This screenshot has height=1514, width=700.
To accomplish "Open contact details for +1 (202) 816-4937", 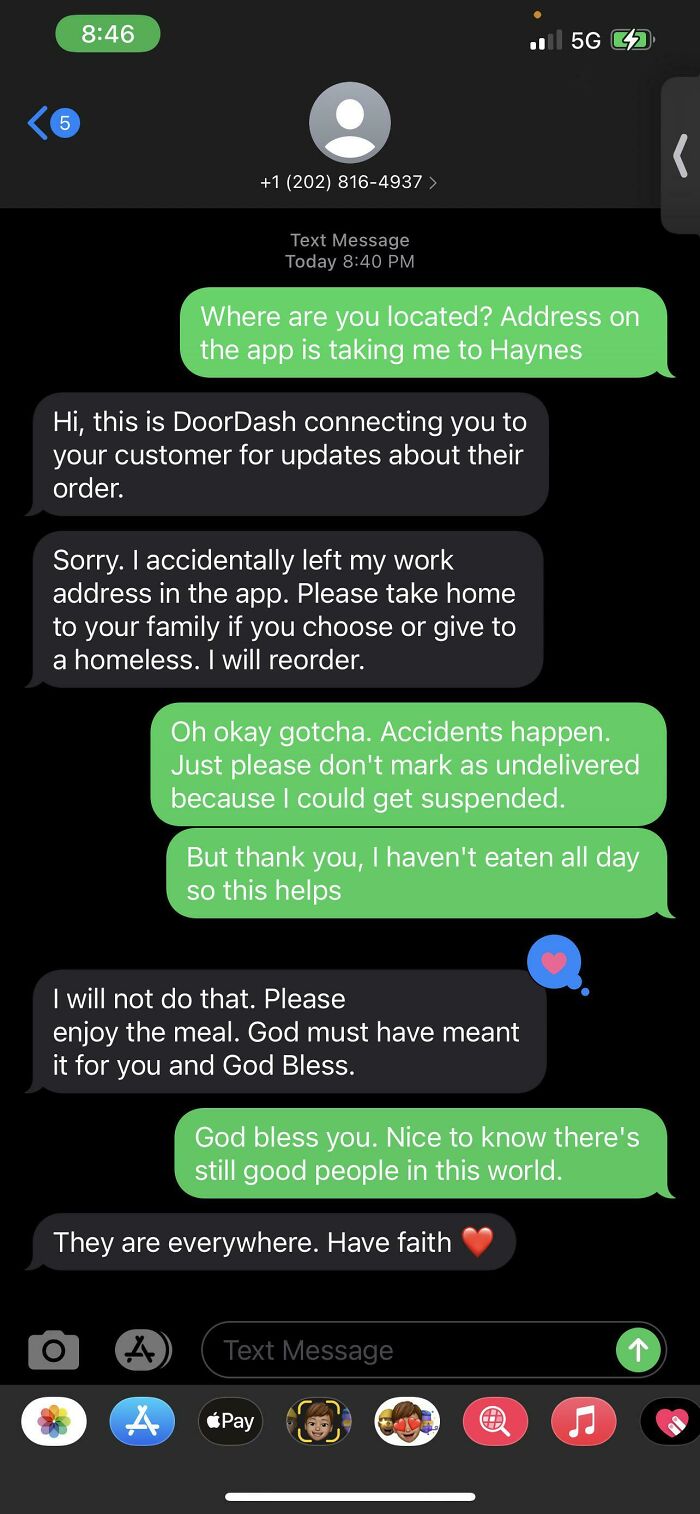I will [x=349, y=182].
